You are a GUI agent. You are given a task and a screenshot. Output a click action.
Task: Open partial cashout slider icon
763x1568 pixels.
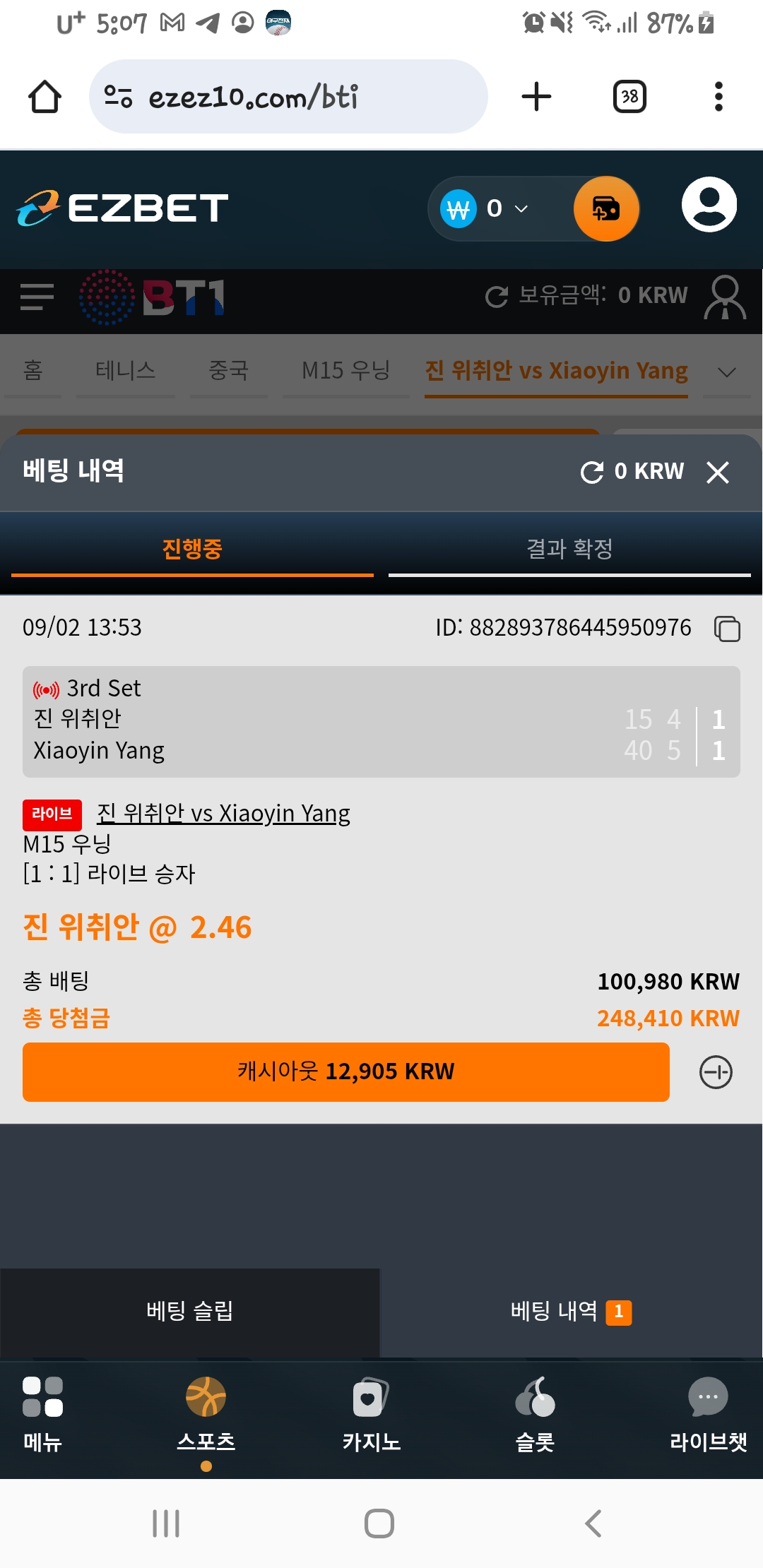[716, 1072]
